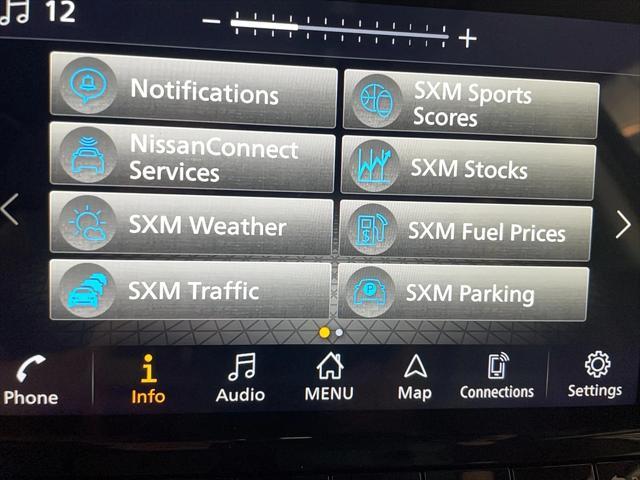Open Notifications
The image size is (640, 480).
[x=193, y=89]
